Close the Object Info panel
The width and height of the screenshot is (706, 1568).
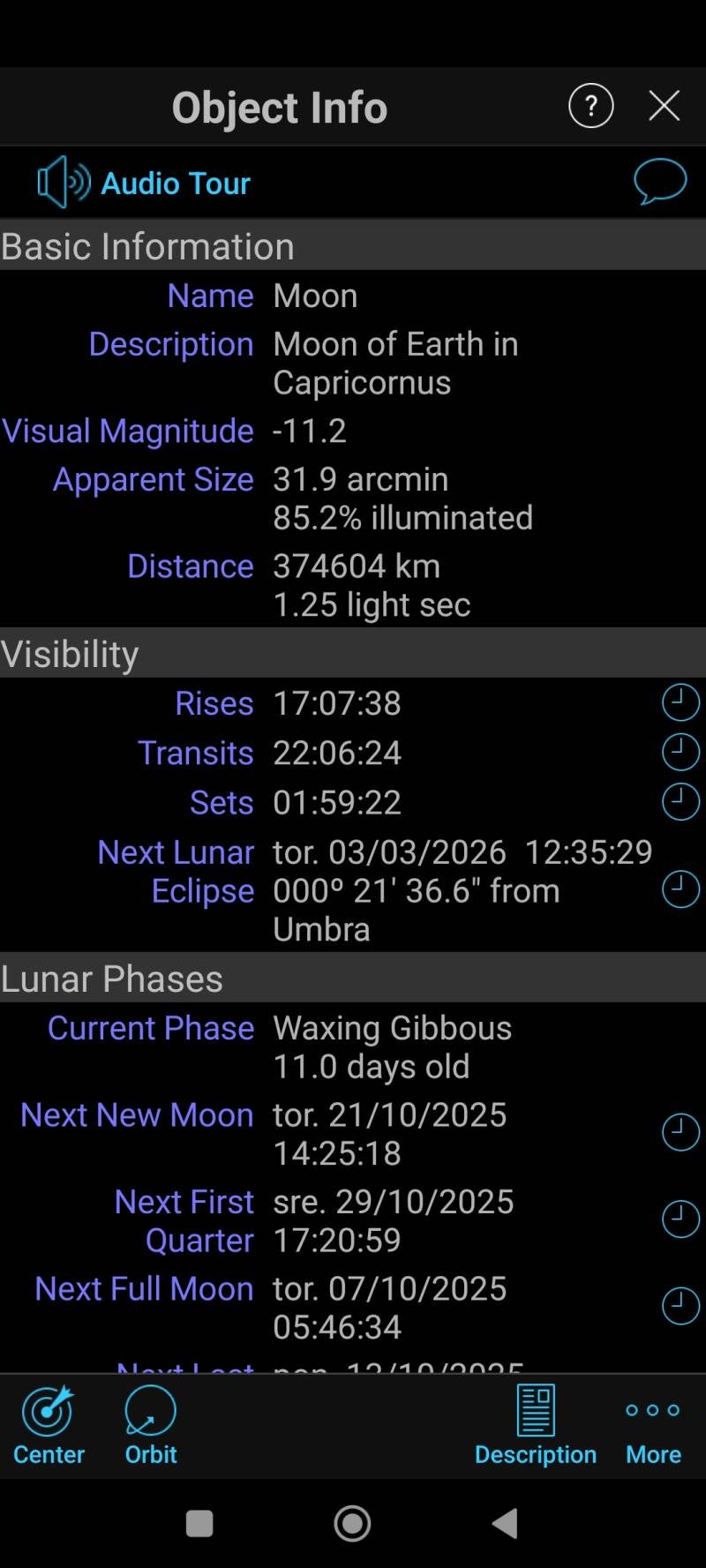664,106
